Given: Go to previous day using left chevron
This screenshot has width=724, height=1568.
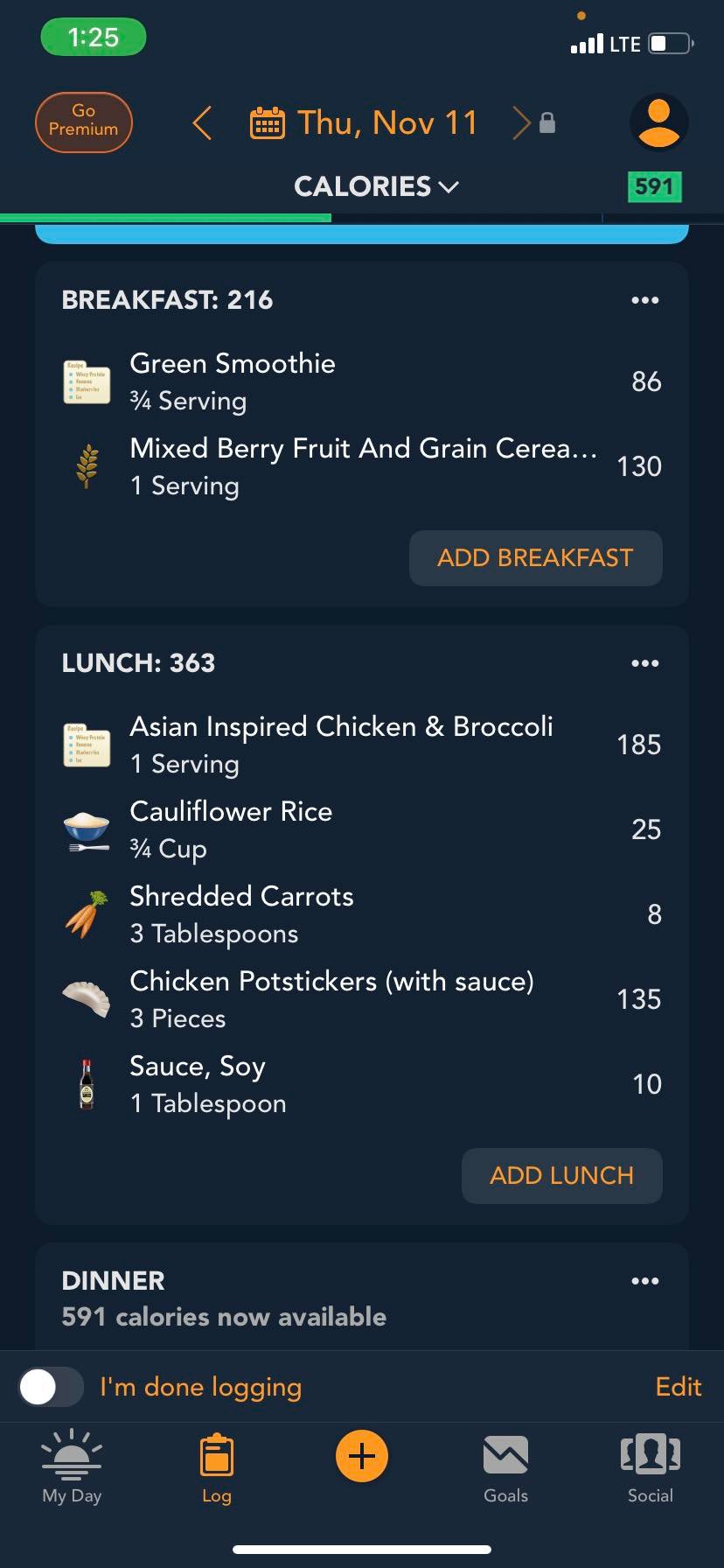Looking at the screenshot, I should (202, 123).
